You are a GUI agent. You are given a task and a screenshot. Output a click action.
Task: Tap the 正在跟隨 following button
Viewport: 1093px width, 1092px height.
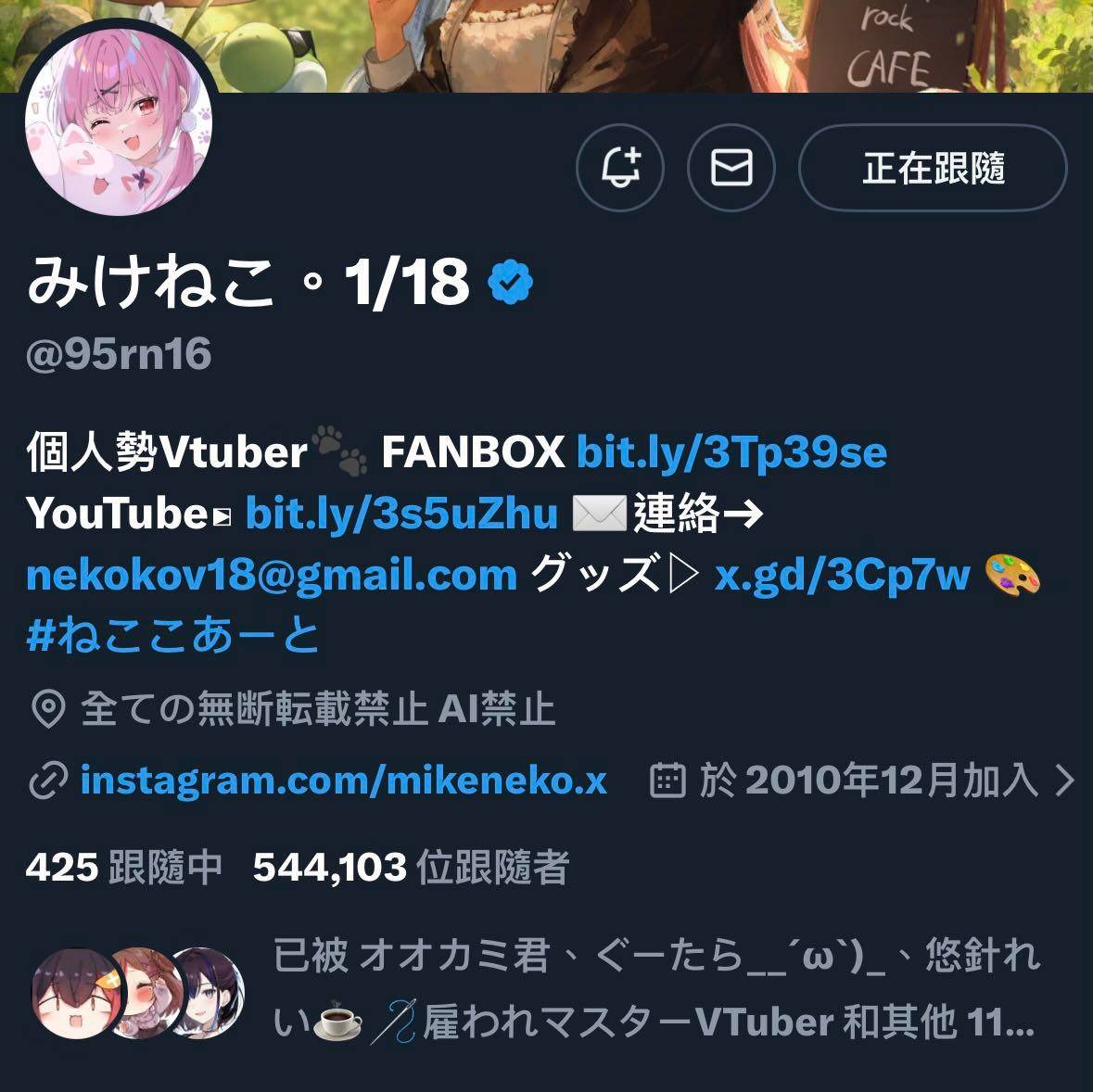(x=933, y=168)
